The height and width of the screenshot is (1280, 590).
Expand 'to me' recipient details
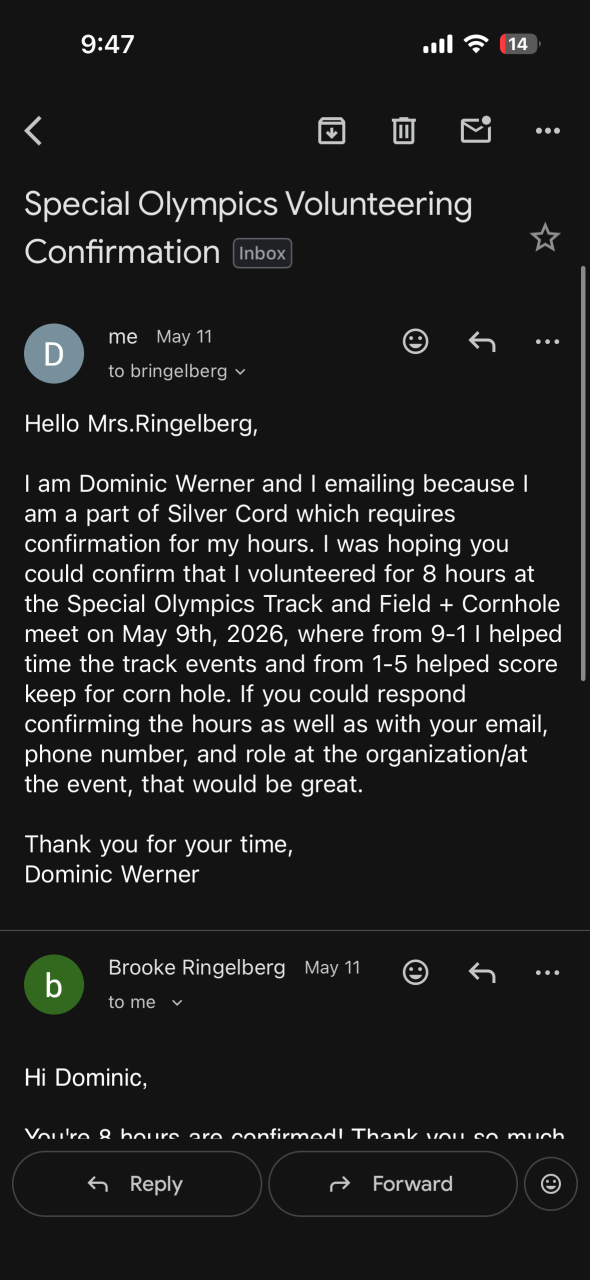click(146, 1002)
